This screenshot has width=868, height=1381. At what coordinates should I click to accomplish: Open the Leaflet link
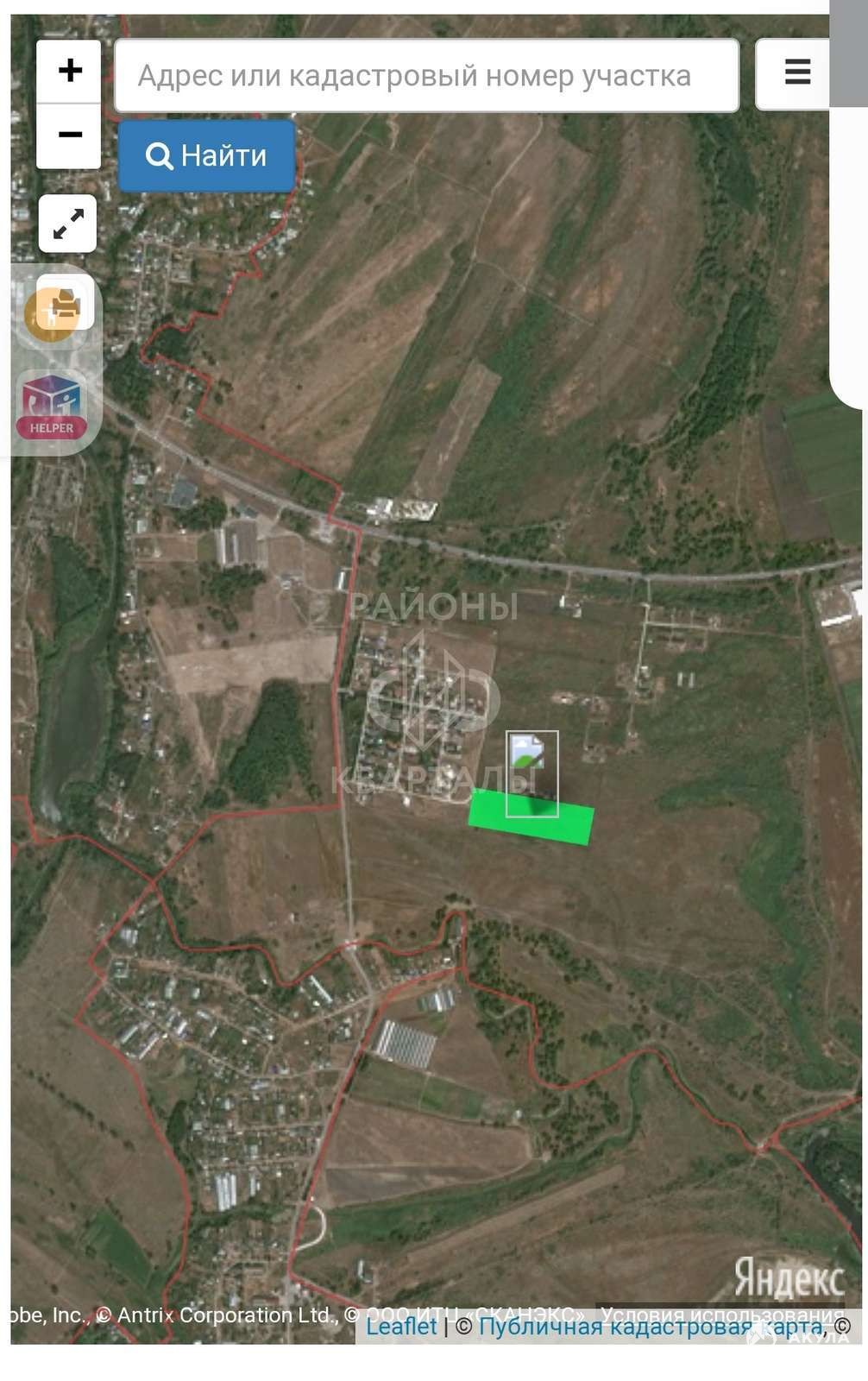(x=401, y=1327)
